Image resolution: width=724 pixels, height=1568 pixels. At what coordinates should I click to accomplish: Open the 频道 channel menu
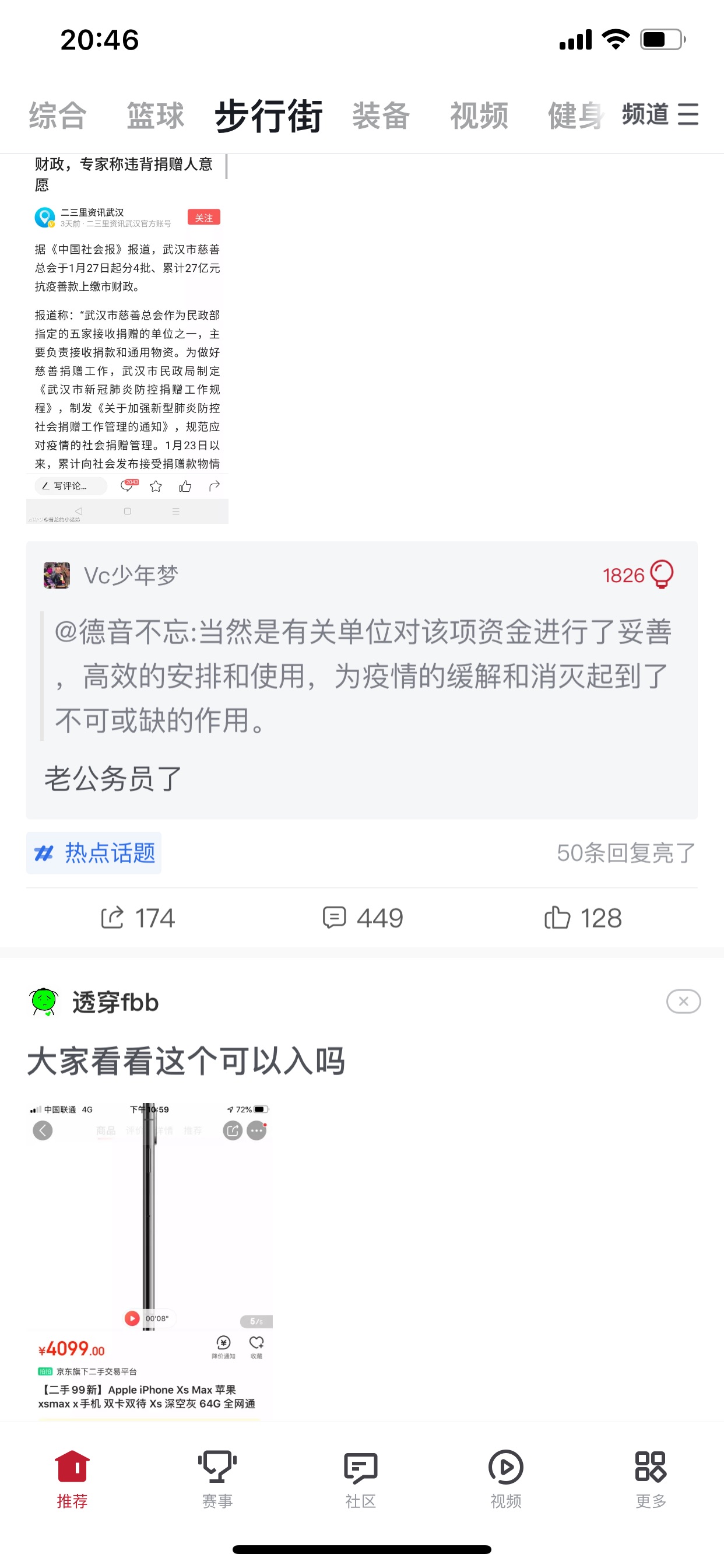point(660,114)
